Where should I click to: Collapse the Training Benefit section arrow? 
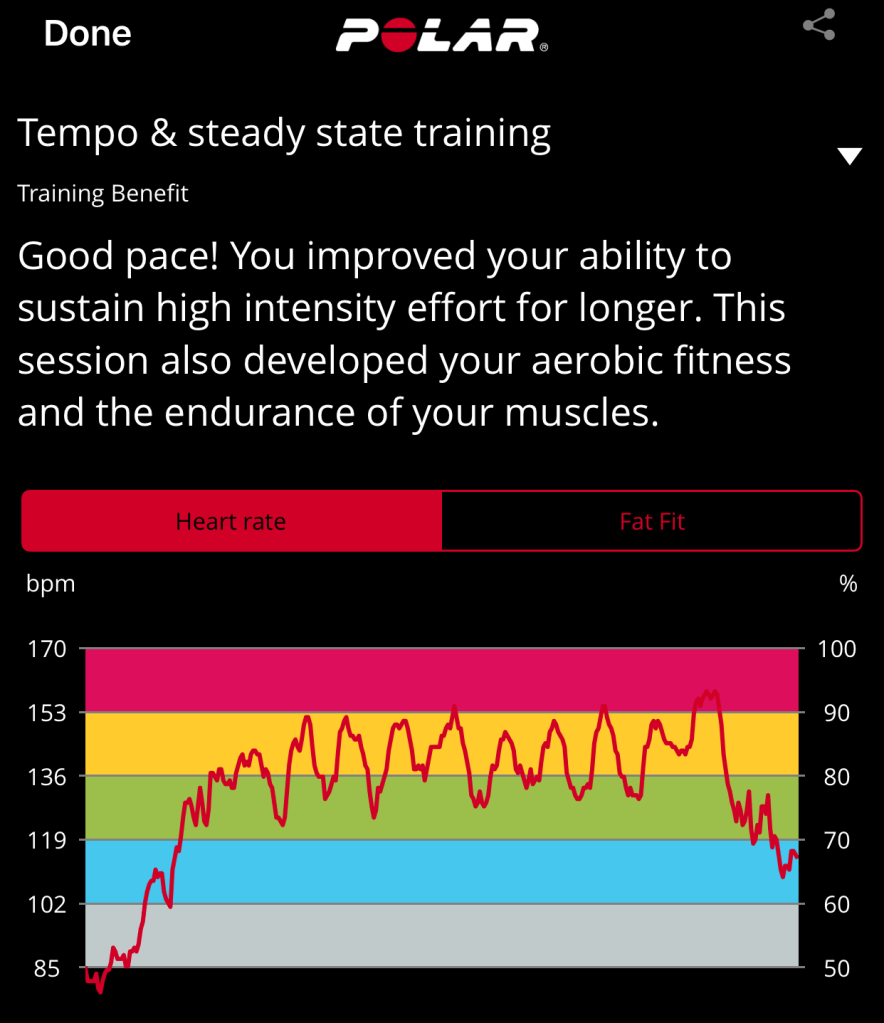(849, 156)
